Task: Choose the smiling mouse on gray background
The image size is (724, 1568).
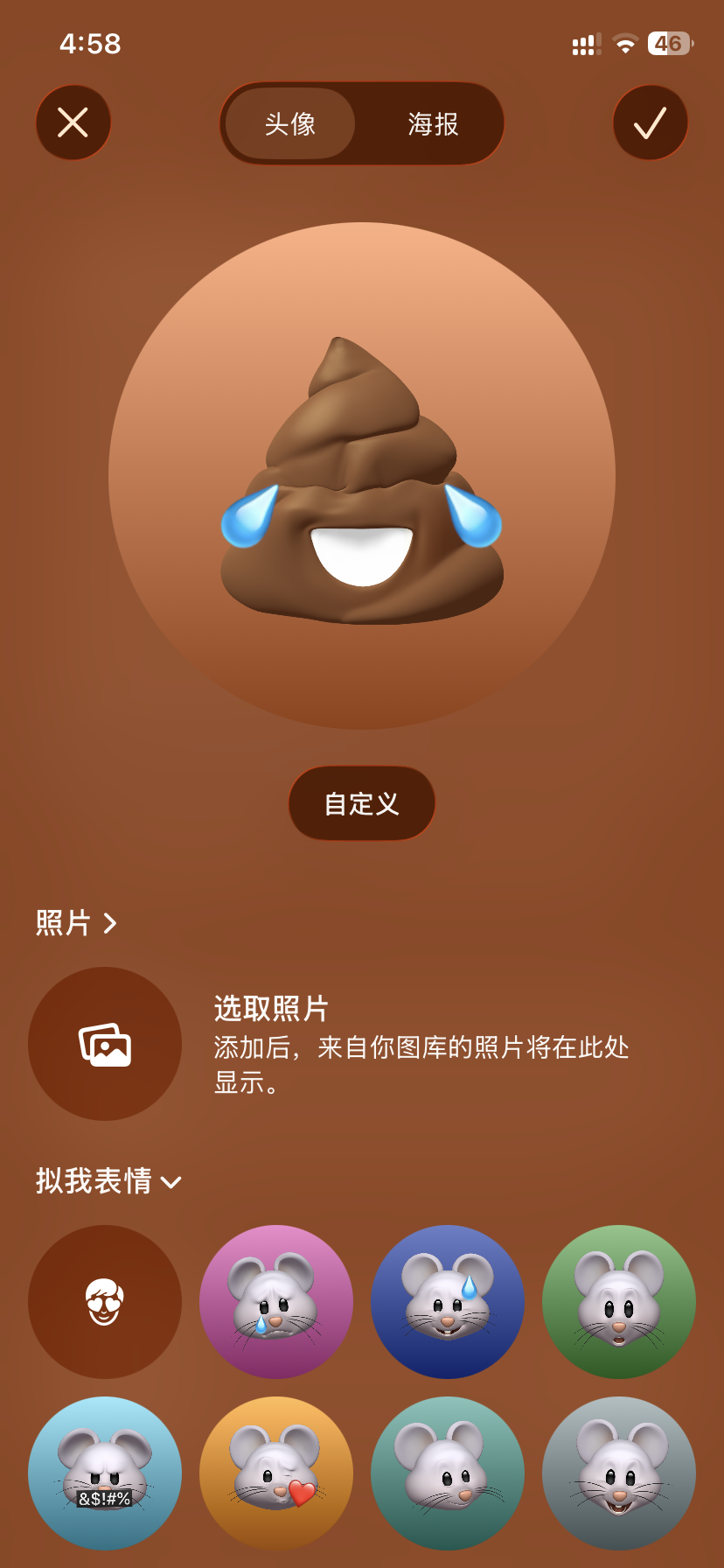Action: tap(619, 1473)
